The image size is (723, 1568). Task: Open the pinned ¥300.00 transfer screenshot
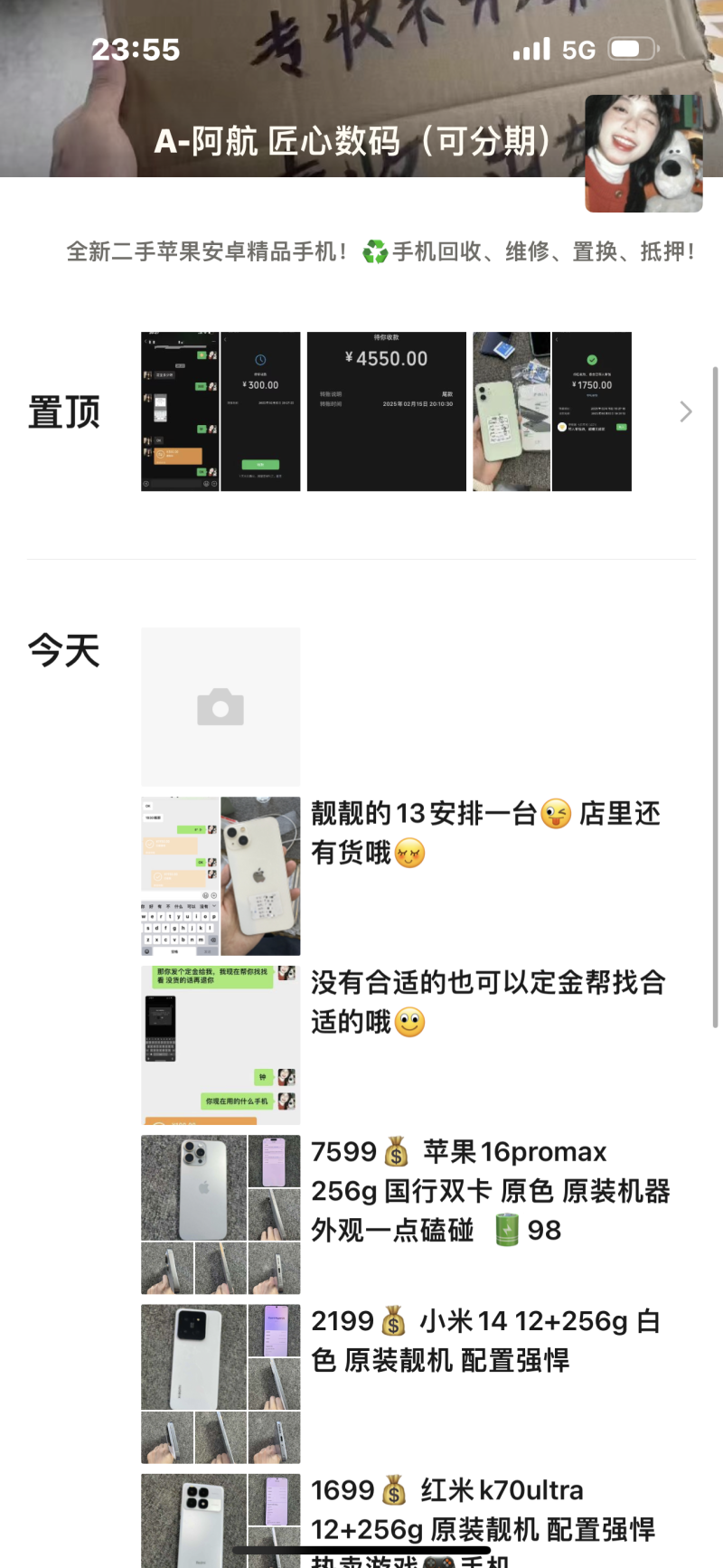(260, 411)
